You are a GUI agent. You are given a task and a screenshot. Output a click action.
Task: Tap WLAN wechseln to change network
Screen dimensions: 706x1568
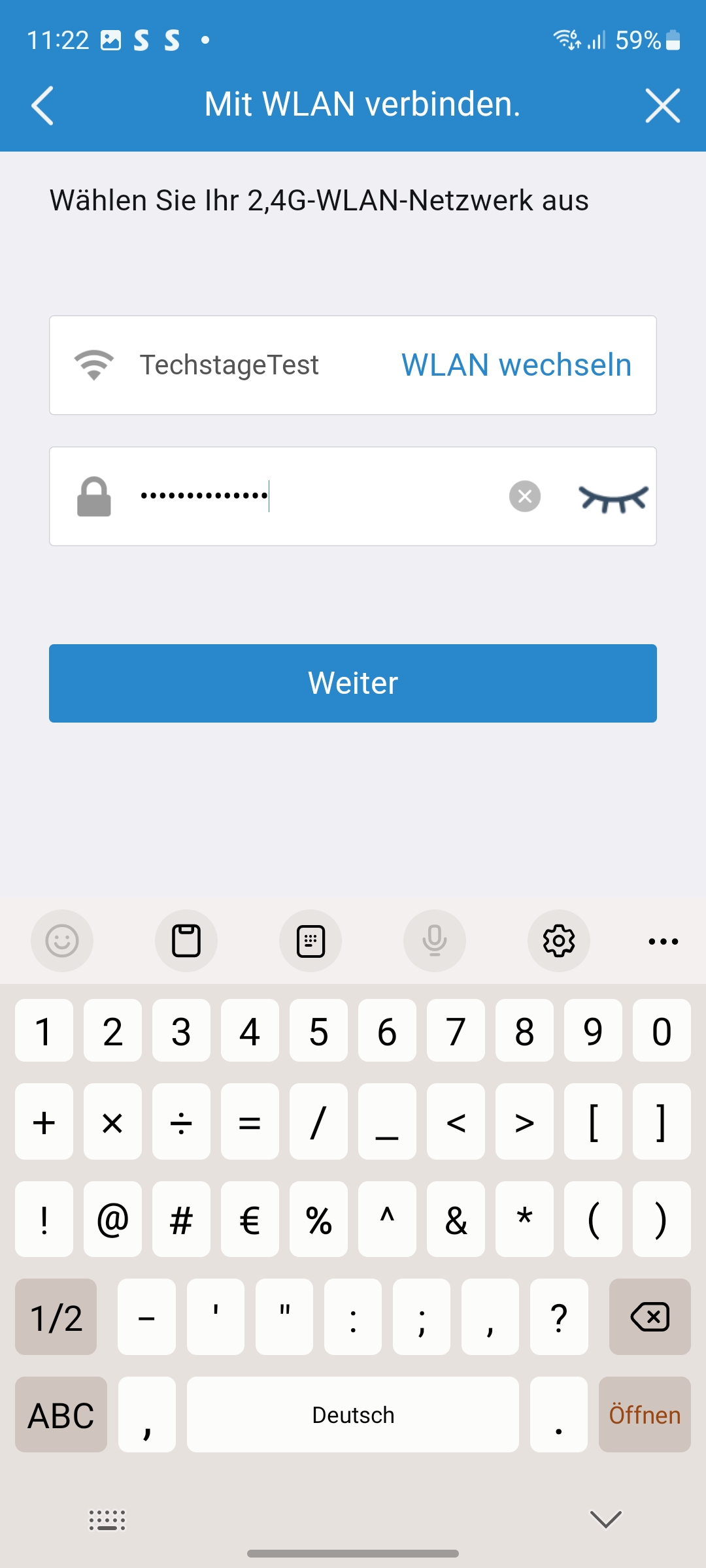click(516, 365)
